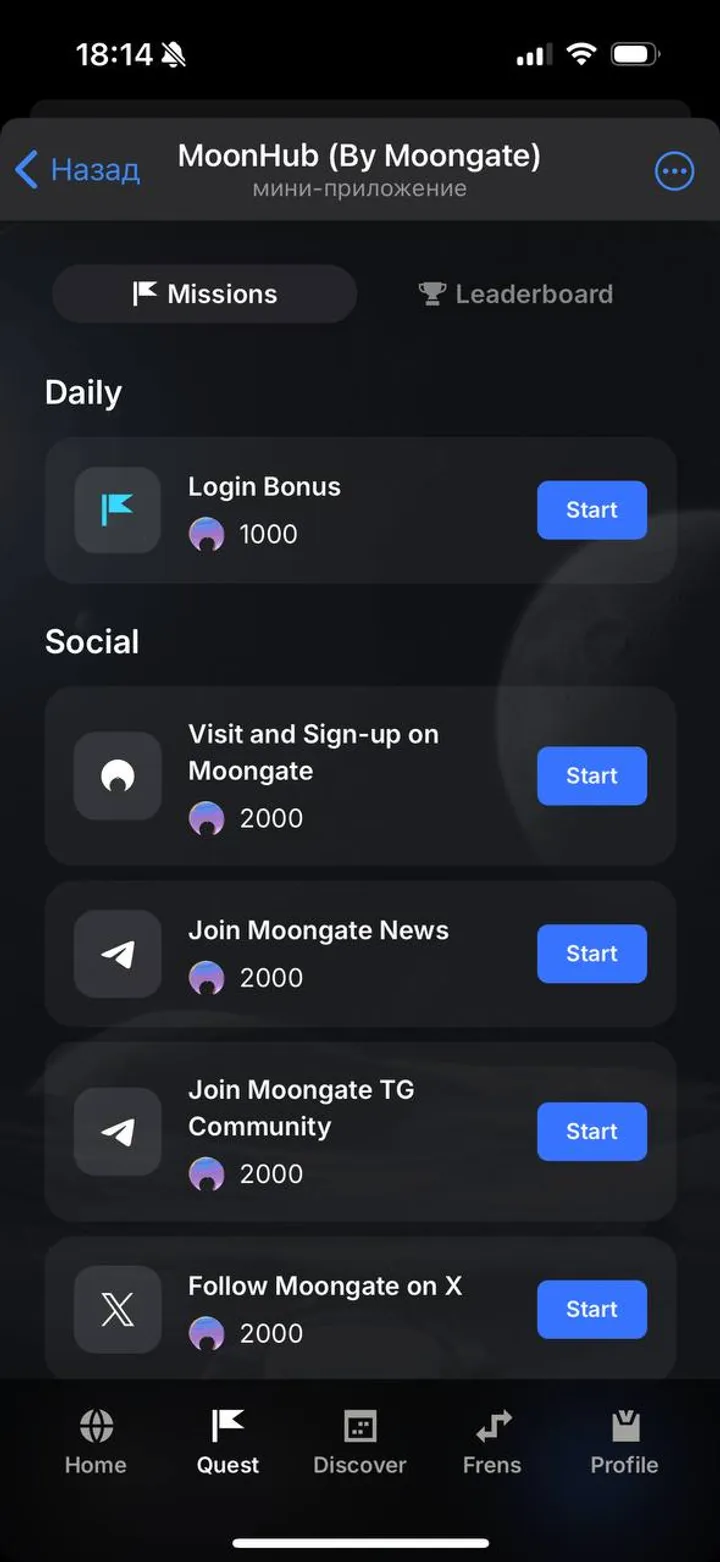Click the Telegram icon for Join Moongate TG Community

point(117,1131)
